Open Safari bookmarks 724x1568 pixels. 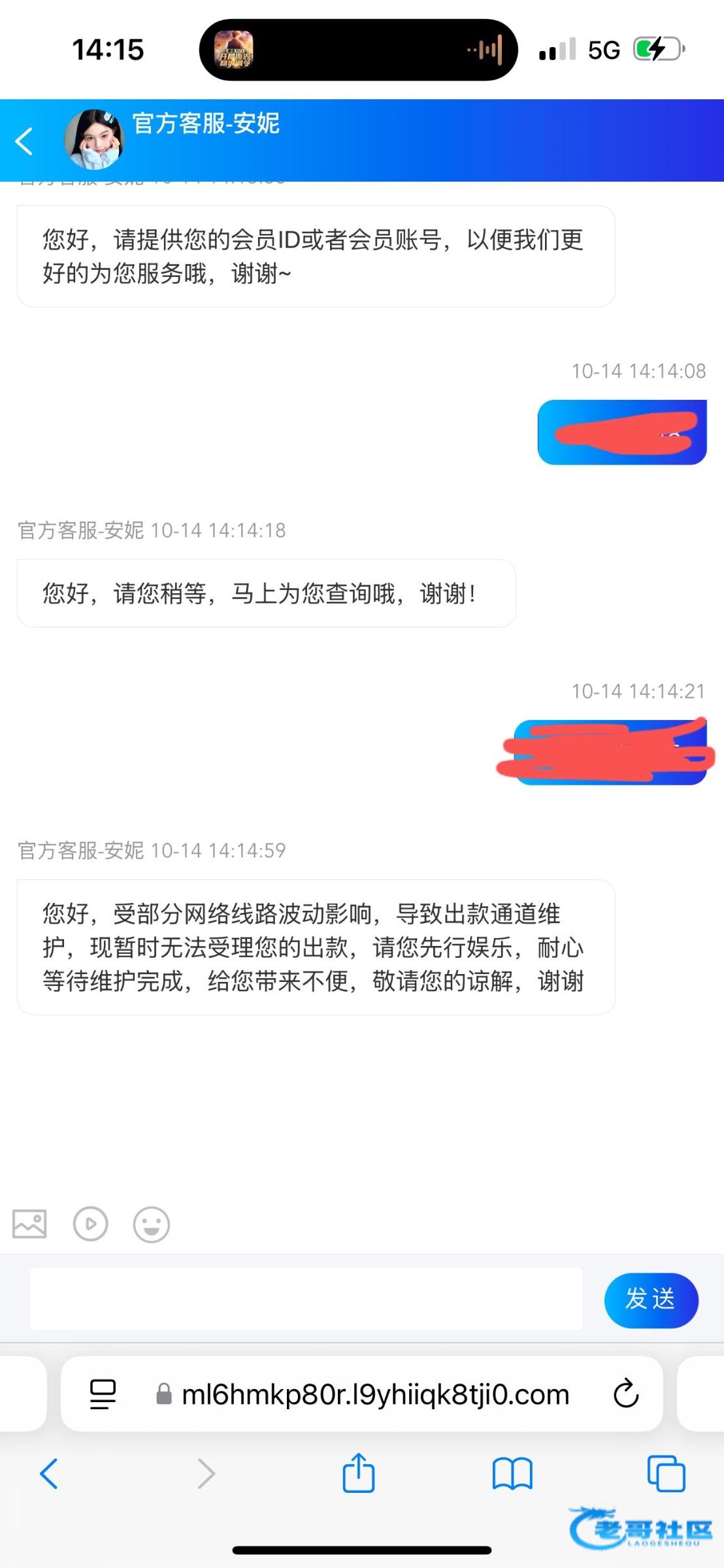(512, 1474)
